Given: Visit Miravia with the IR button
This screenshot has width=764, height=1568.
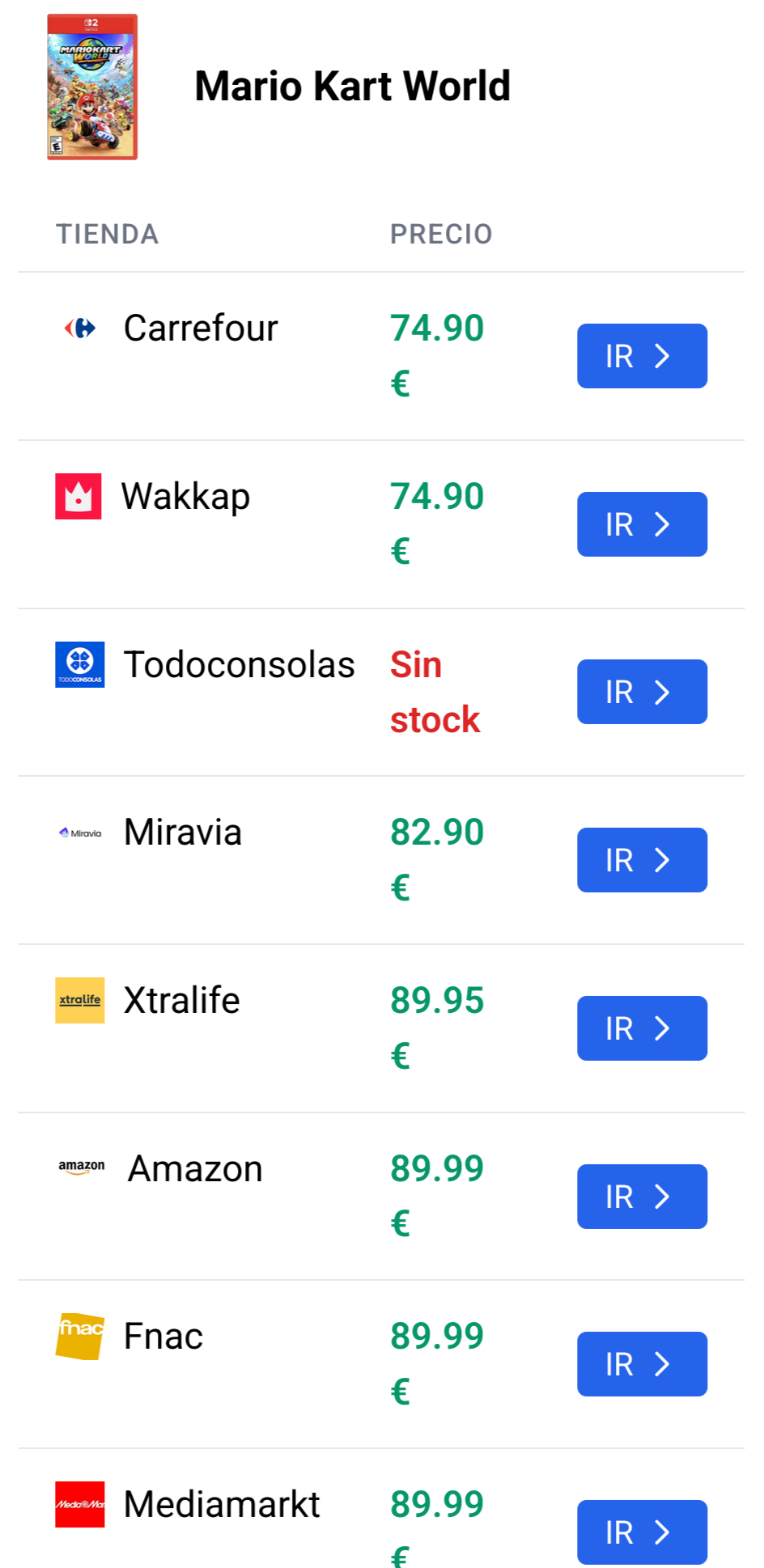Looking at the screenshot, I should (642, 860).
